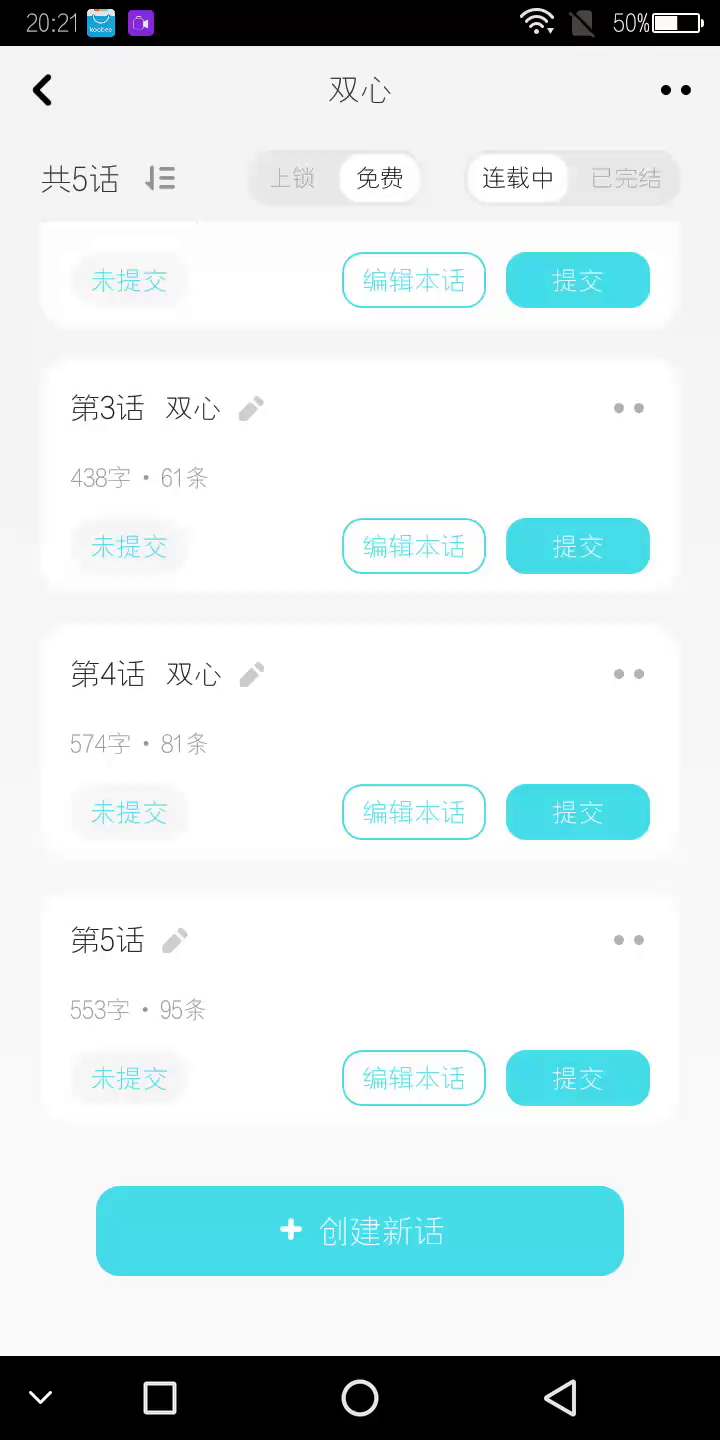Rename 第3话 with the pencil icon

(x=252, y=408)
